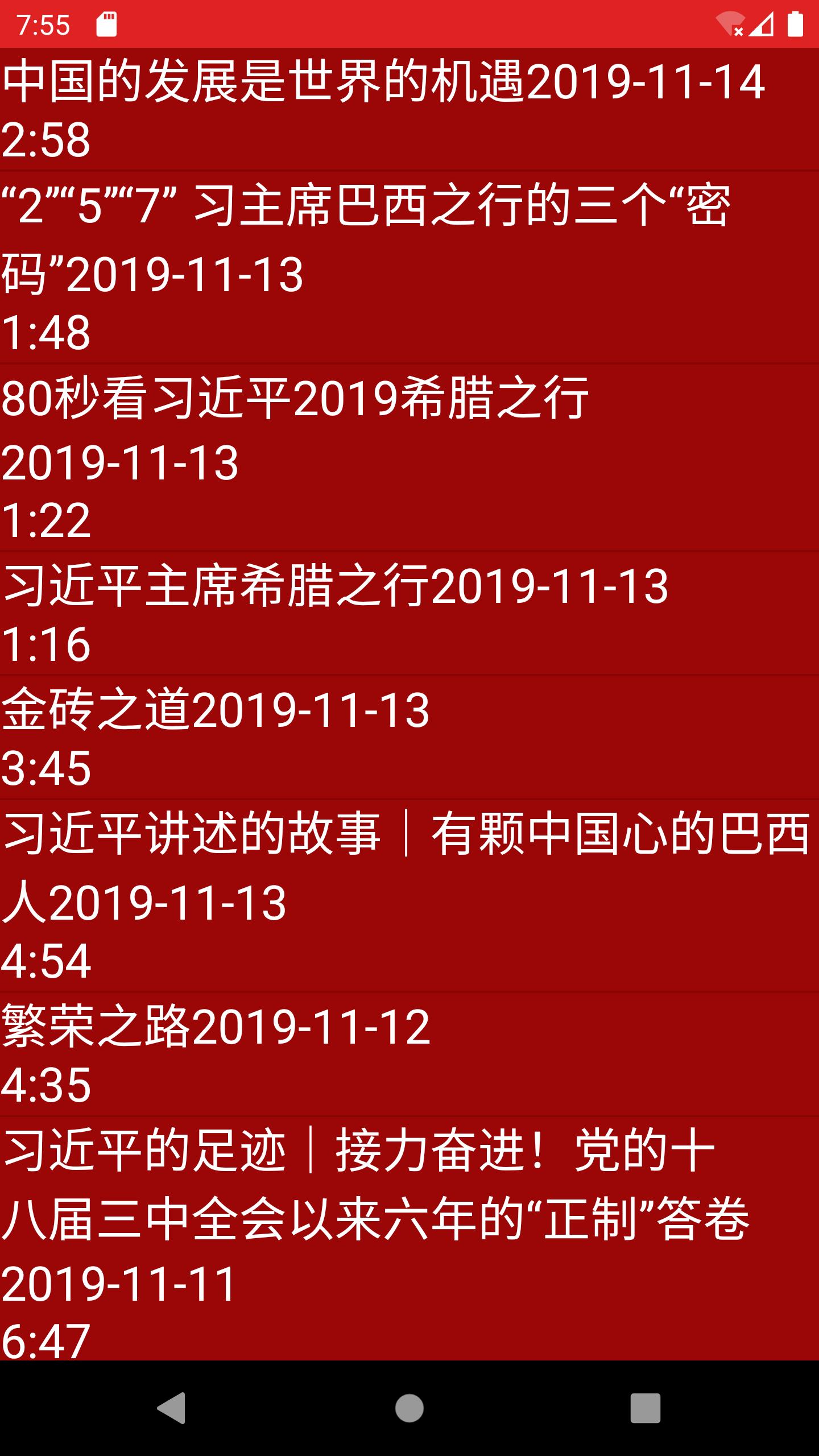The width and height of the screenshot is (819, 1456).
Task: Go back using the system back button
Action: pos(172,1408)
